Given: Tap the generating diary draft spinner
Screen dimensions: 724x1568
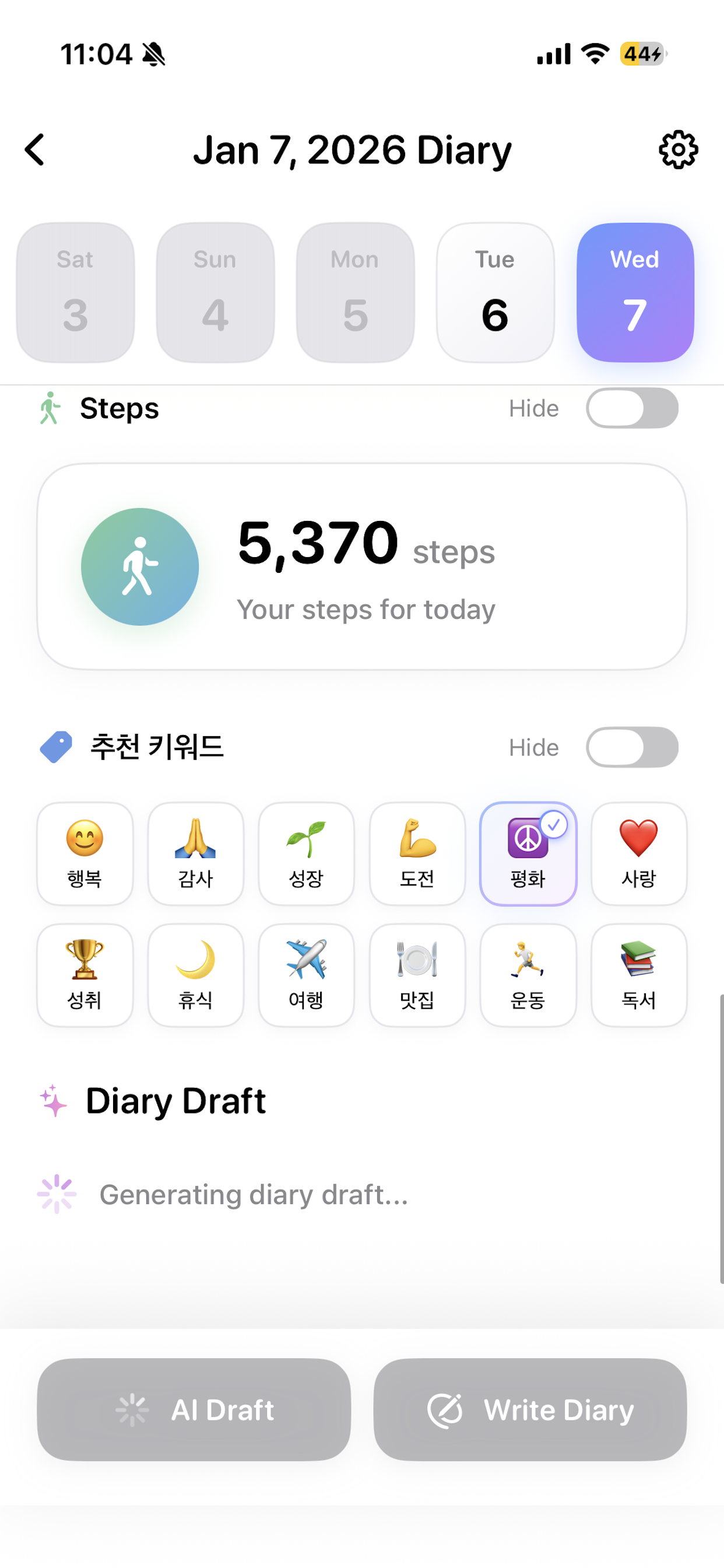Looking at the screenshot, I should [x=56, y=1193].
